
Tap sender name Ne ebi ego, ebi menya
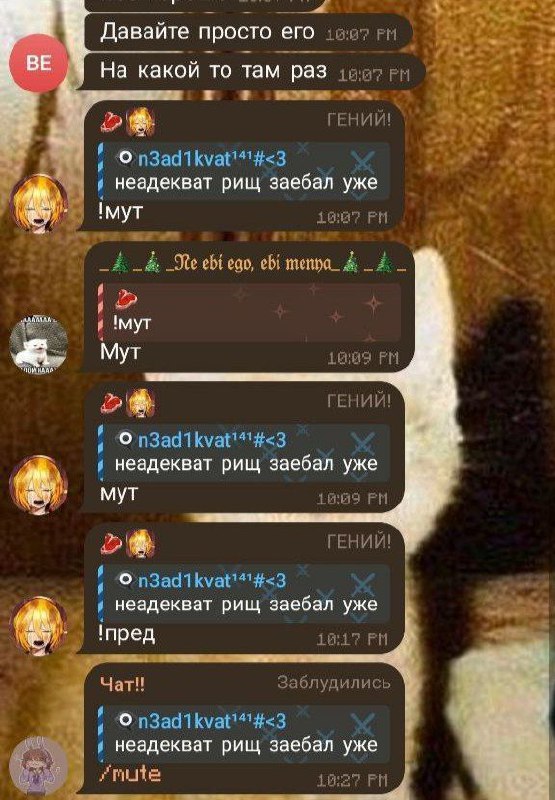254,263
